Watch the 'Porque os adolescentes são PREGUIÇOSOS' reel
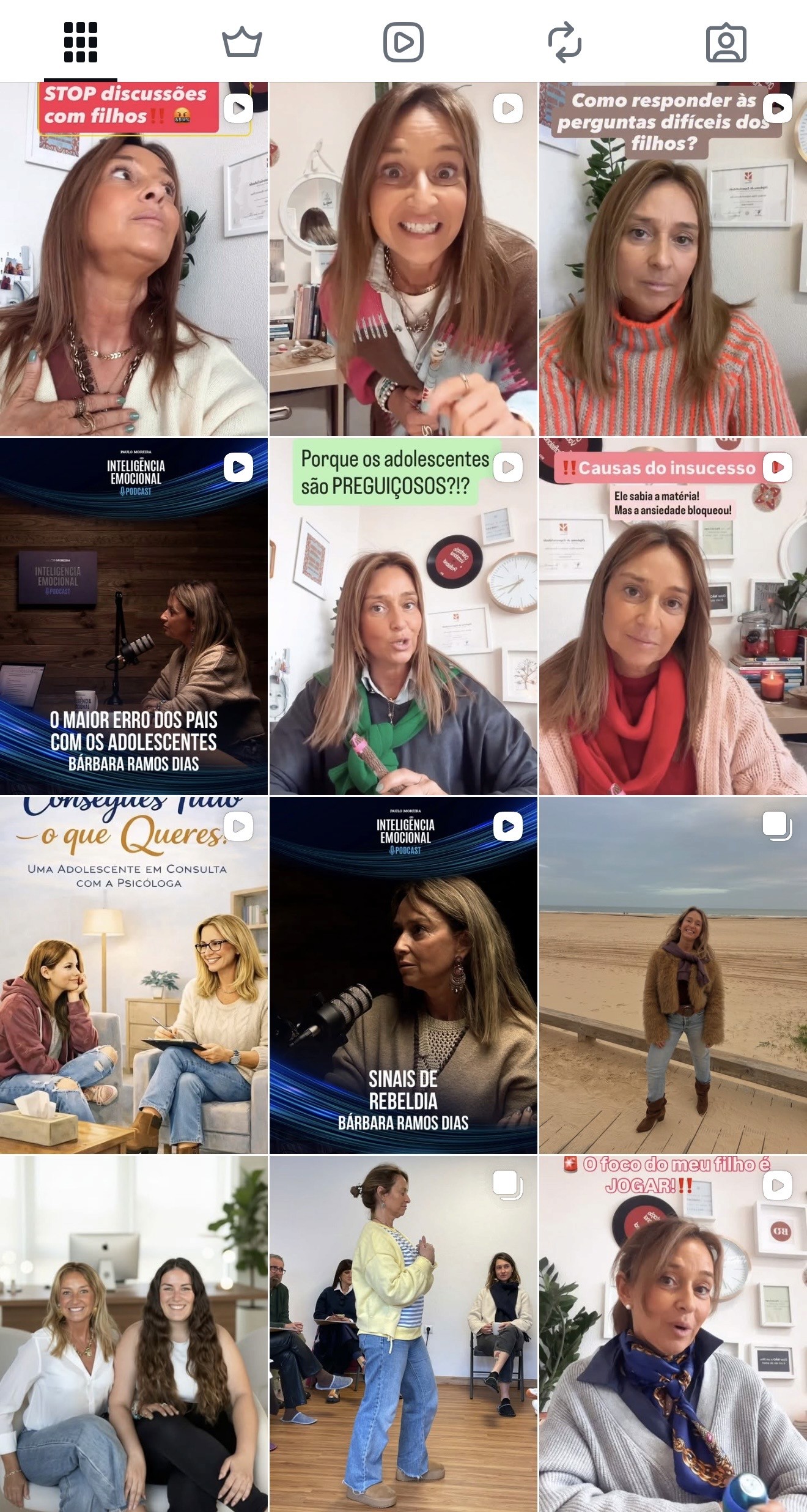 (403, 617)
